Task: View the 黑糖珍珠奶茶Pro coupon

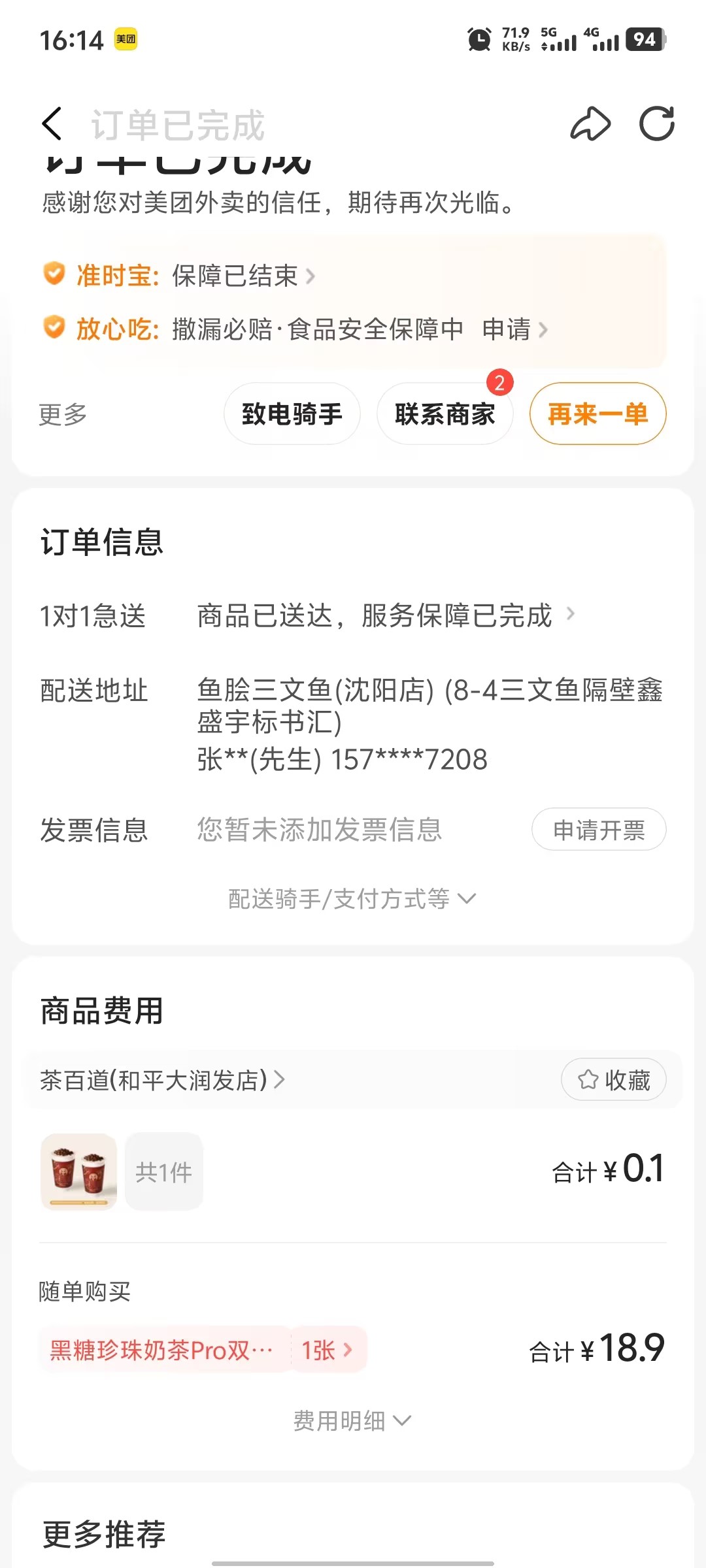Action: [x=203, y=1350]
